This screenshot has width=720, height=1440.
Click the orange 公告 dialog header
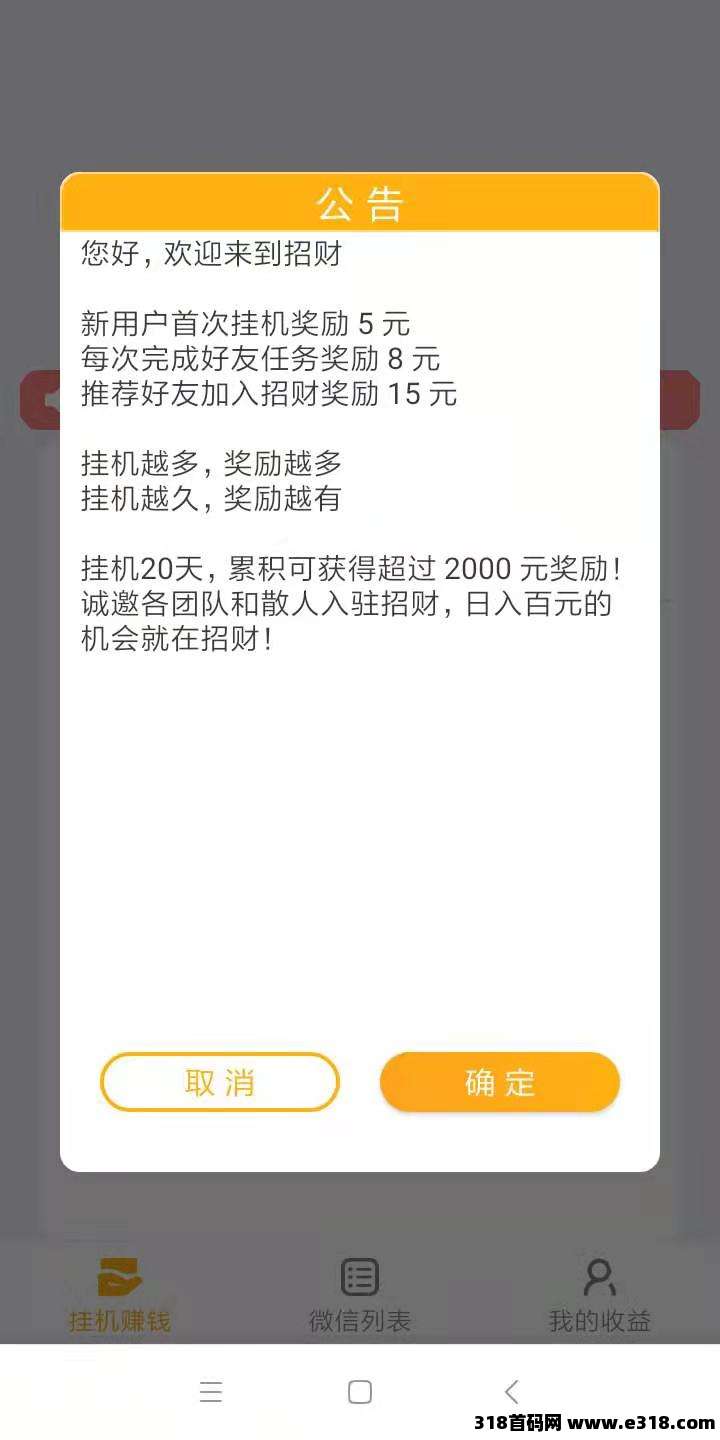point(360,205)
